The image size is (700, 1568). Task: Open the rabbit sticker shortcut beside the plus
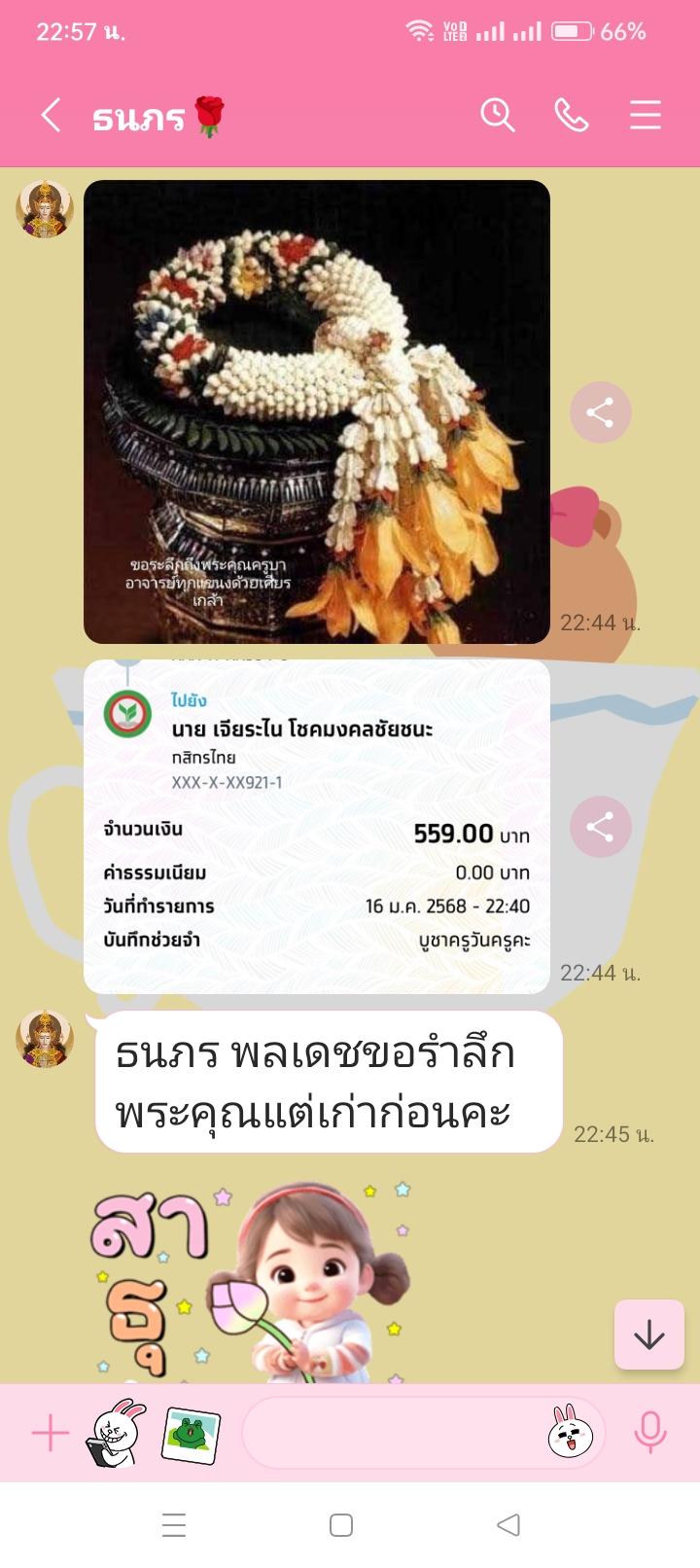tap(117, 1433)
